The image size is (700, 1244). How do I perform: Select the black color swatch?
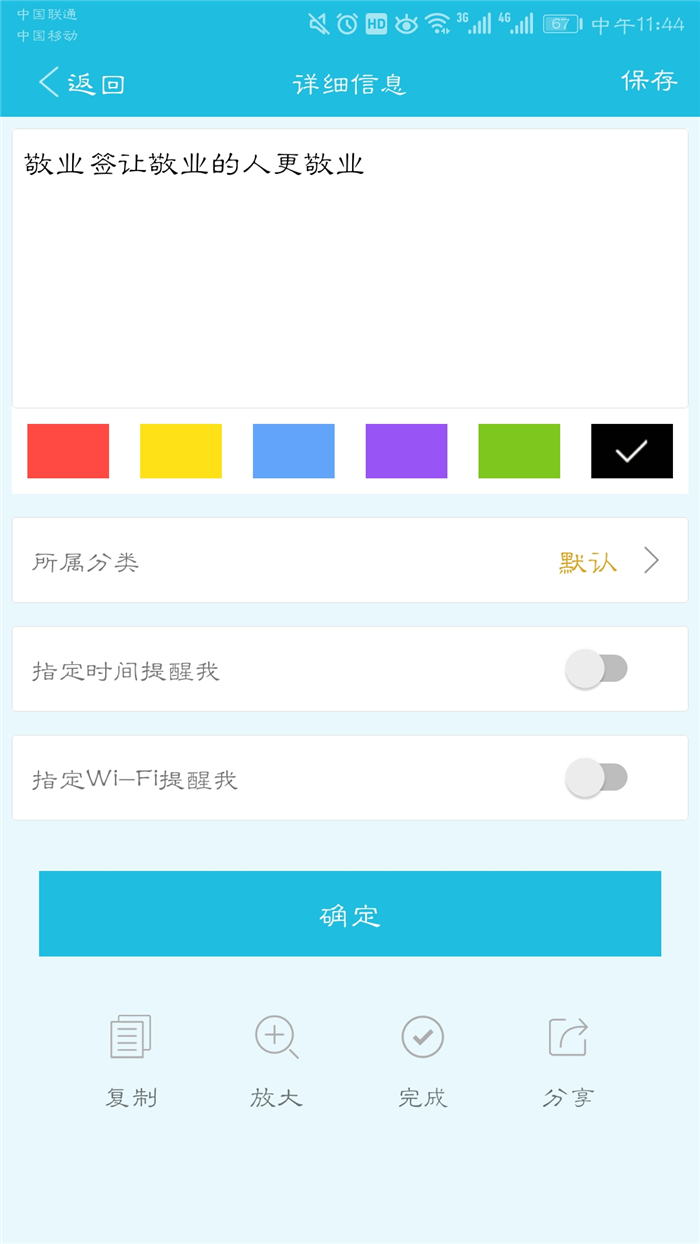point(632,451)
